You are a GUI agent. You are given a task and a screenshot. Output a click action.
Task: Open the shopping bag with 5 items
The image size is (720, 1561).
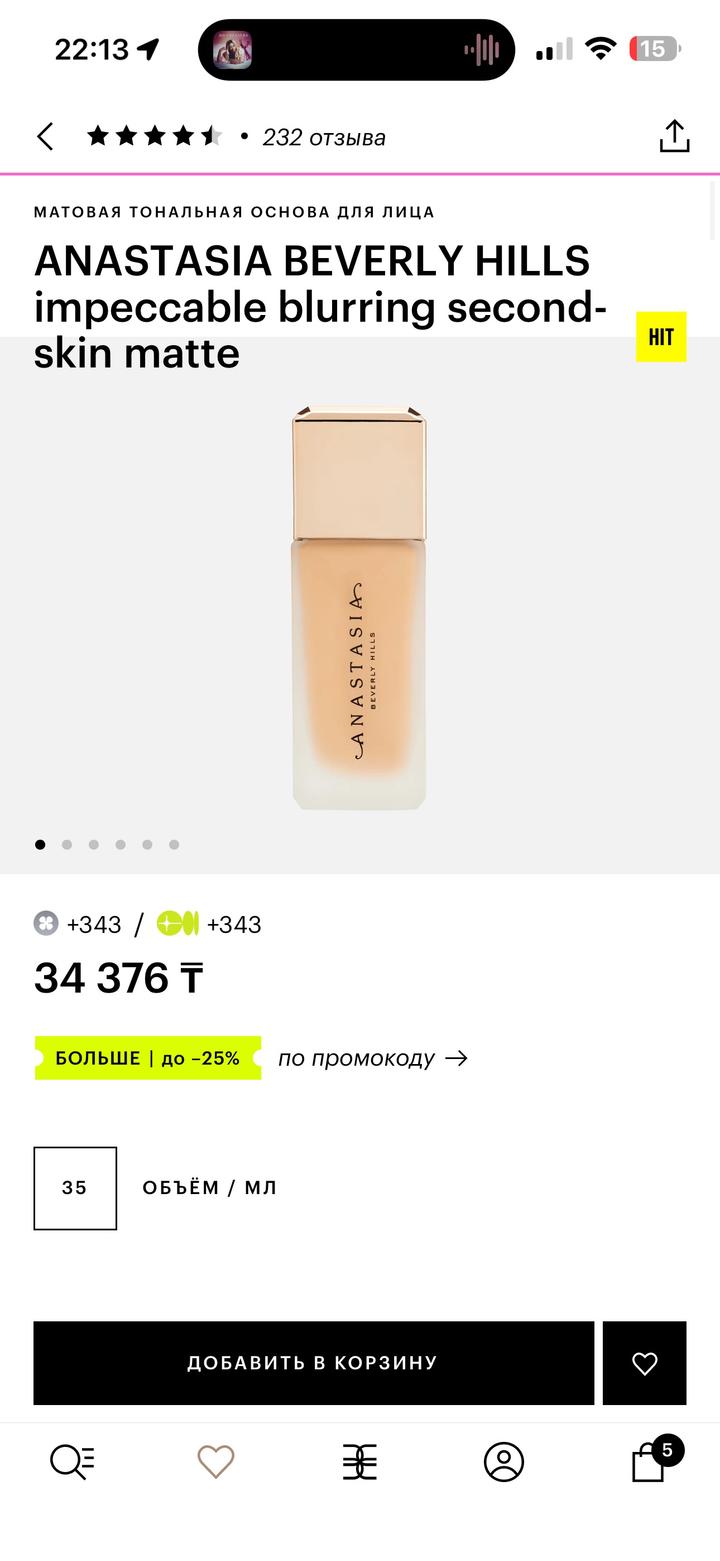649,1462
